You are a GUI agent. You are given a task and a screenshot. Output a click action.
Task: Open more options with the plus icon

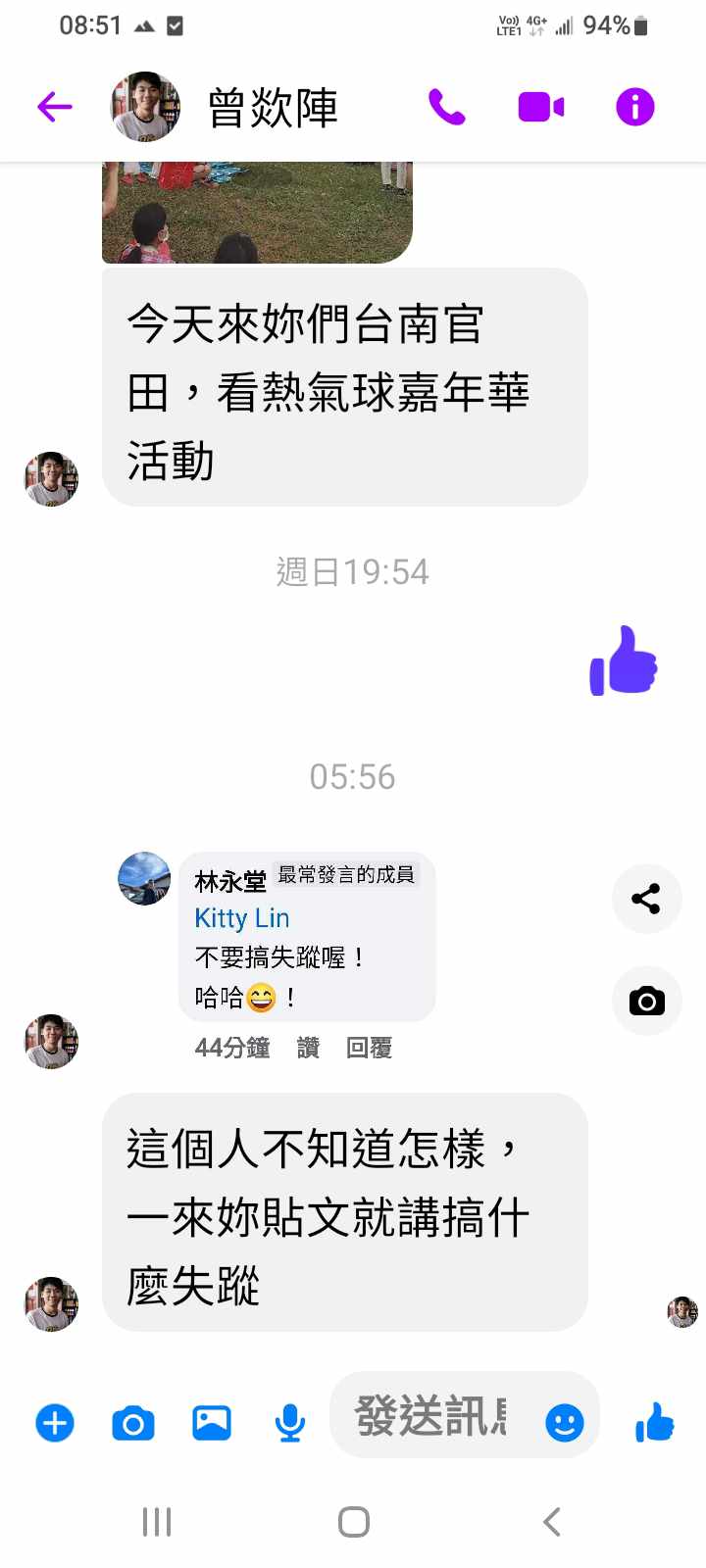tap(55, 1423)
